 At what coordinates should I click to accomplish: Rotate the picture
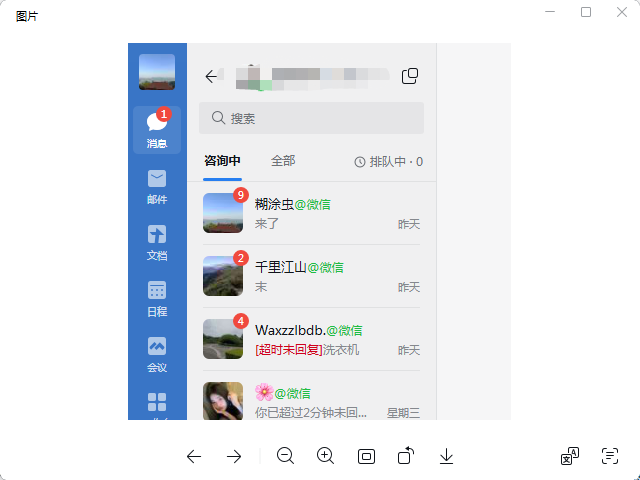406,456
